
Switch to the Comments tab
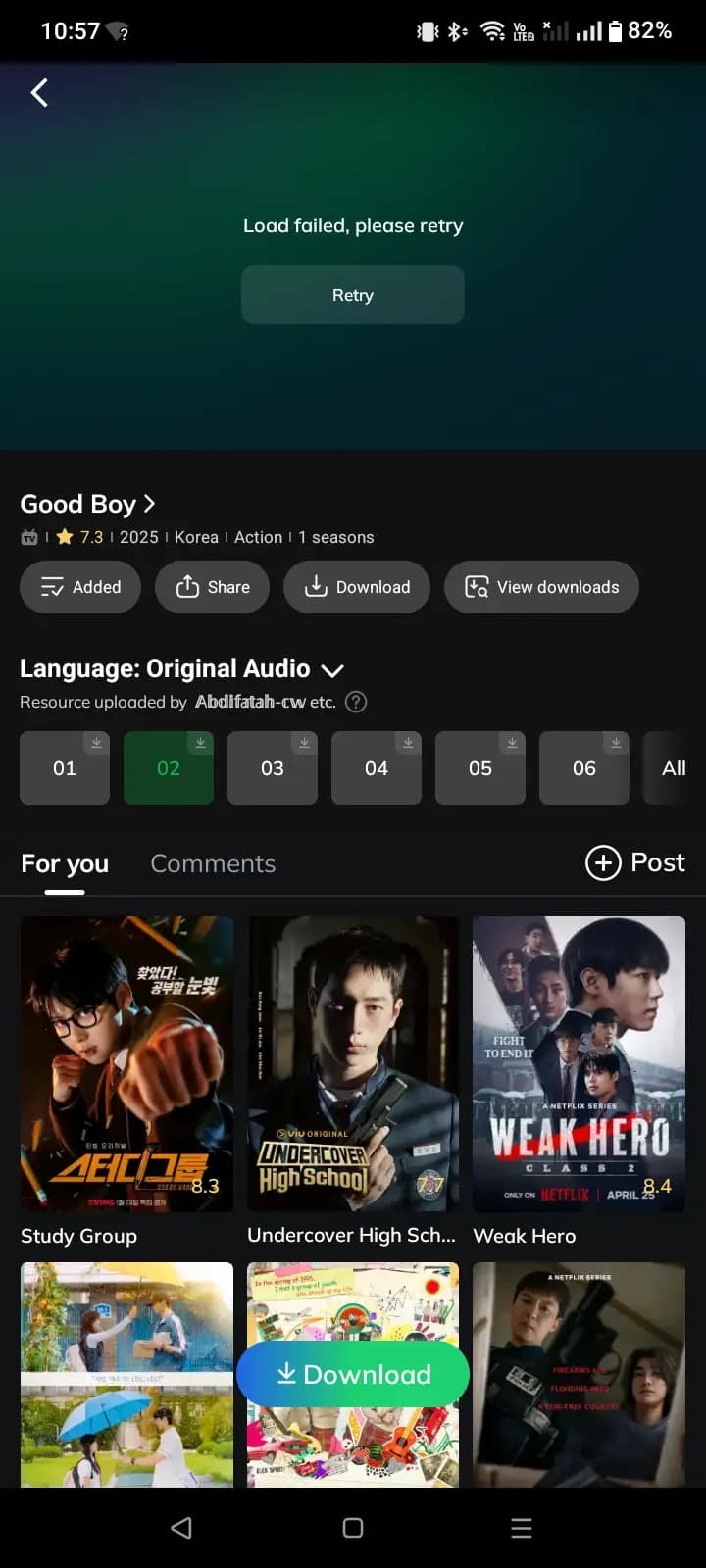click(213, 863)
